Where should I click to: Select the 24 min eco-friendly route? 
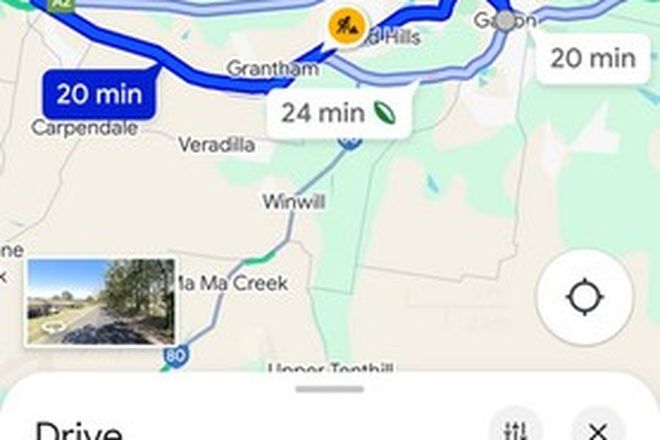[x=337, y=113]
